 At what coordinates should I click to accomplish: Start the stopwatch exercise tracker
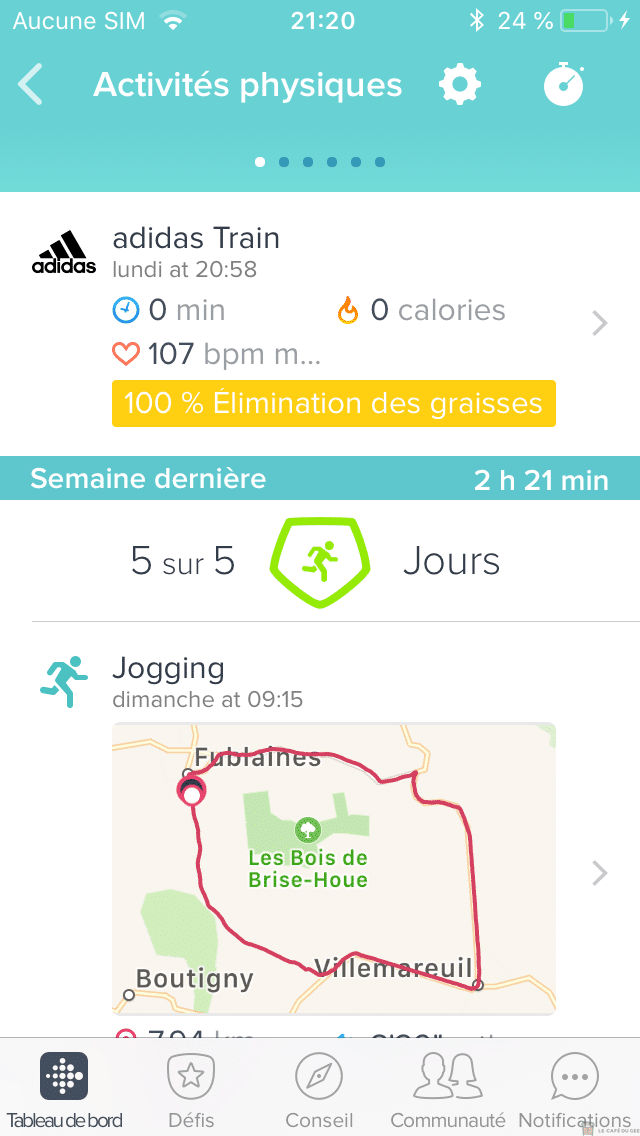[x=564, y=85]
